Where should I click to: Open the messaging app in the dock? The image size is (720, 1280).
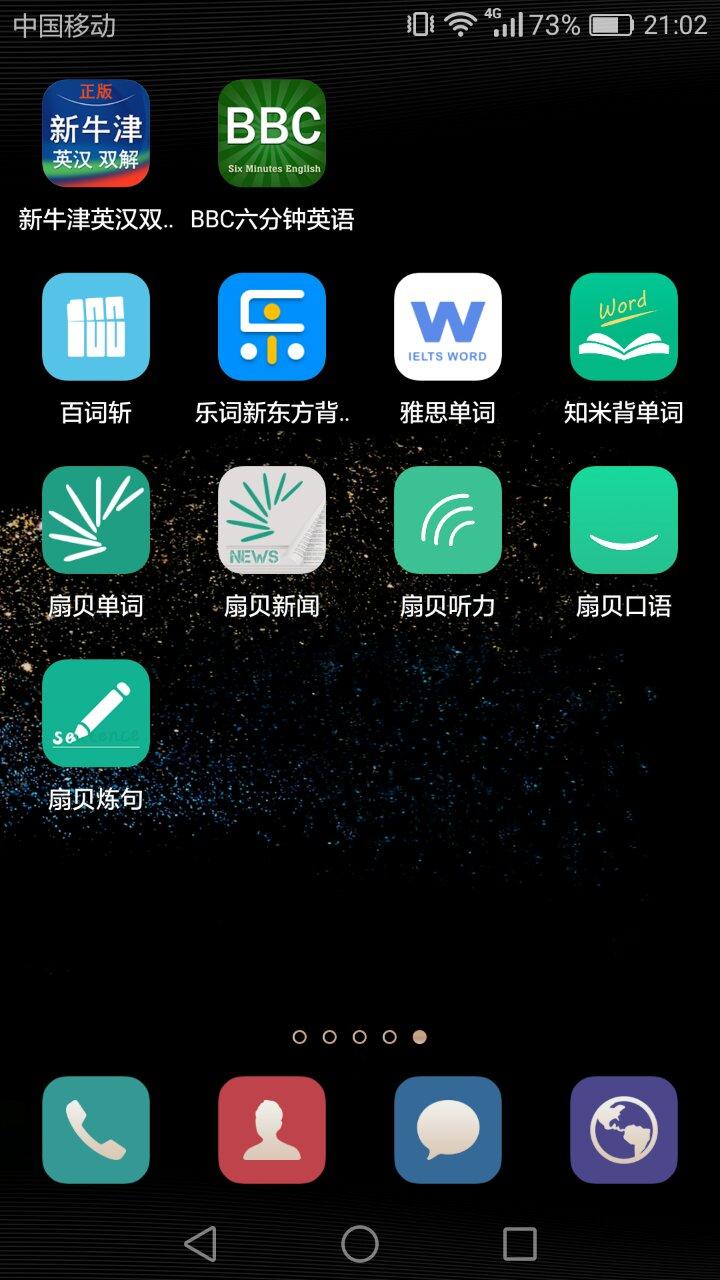[448, 1130]
